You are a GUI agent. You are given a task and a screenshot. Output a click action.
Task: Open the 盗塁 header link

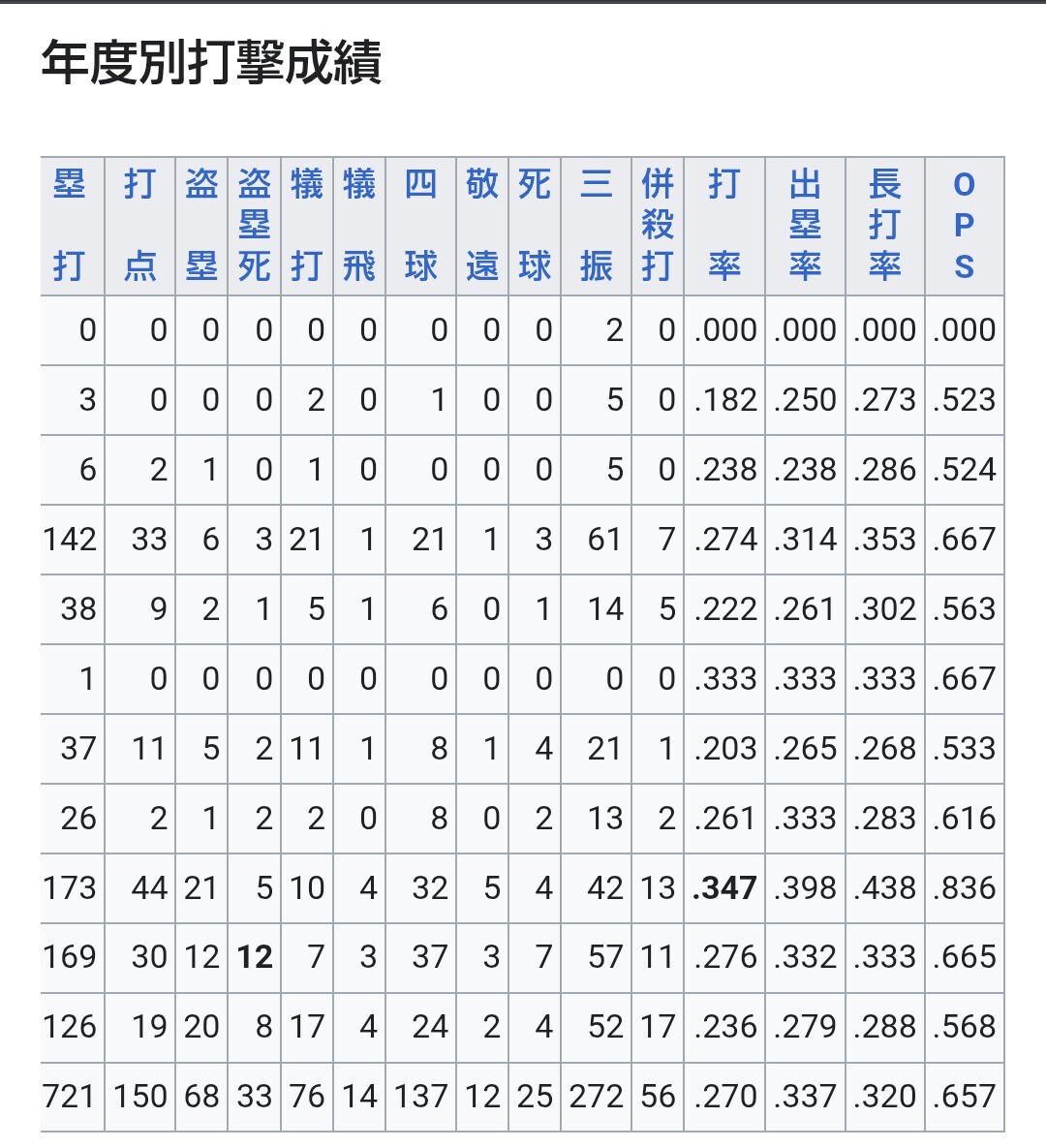tap(201, 225)
